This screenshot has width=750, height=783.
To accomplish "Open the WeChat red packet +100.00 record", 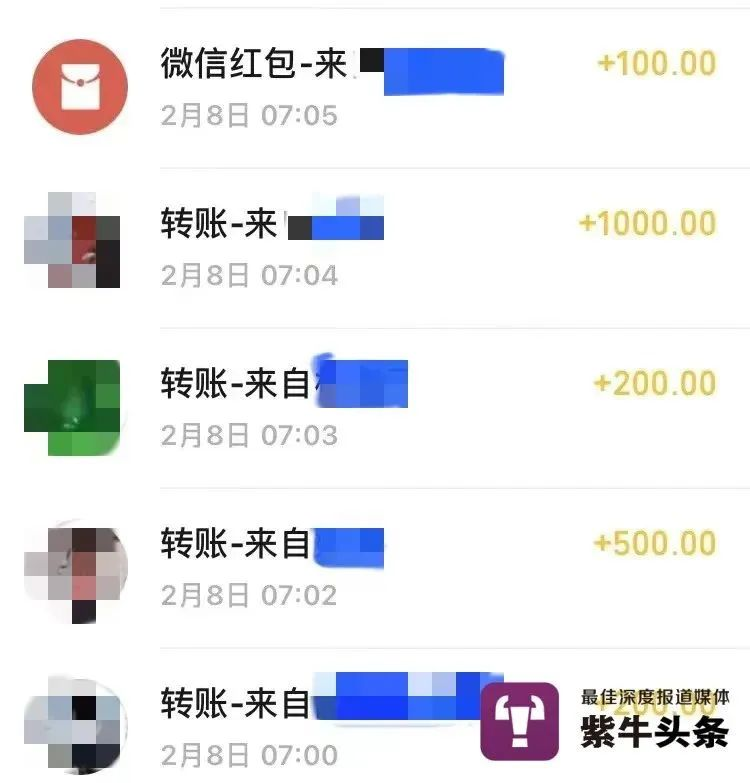I will click(375, 88).
